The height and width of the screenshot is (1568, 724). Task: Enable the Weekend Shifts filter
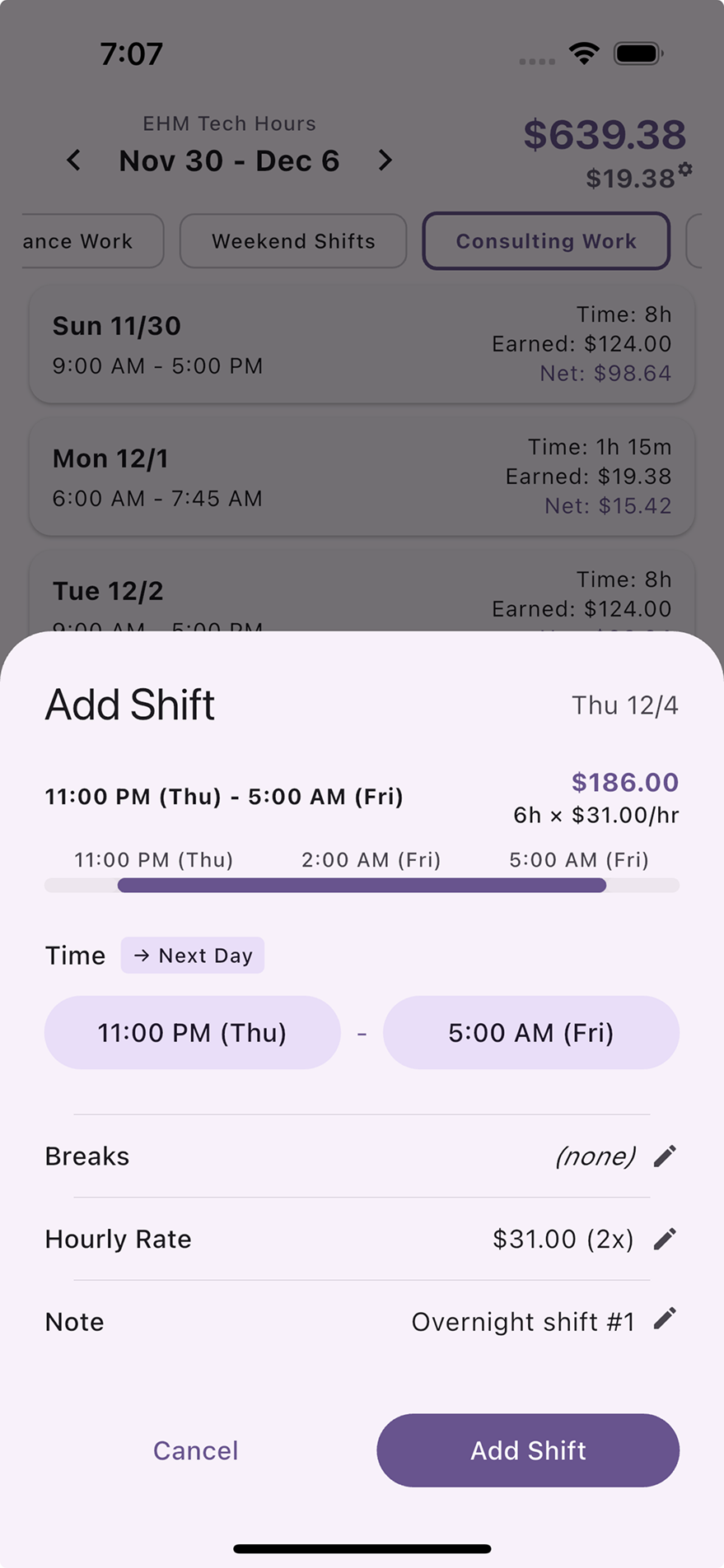(x=293, y=241)
